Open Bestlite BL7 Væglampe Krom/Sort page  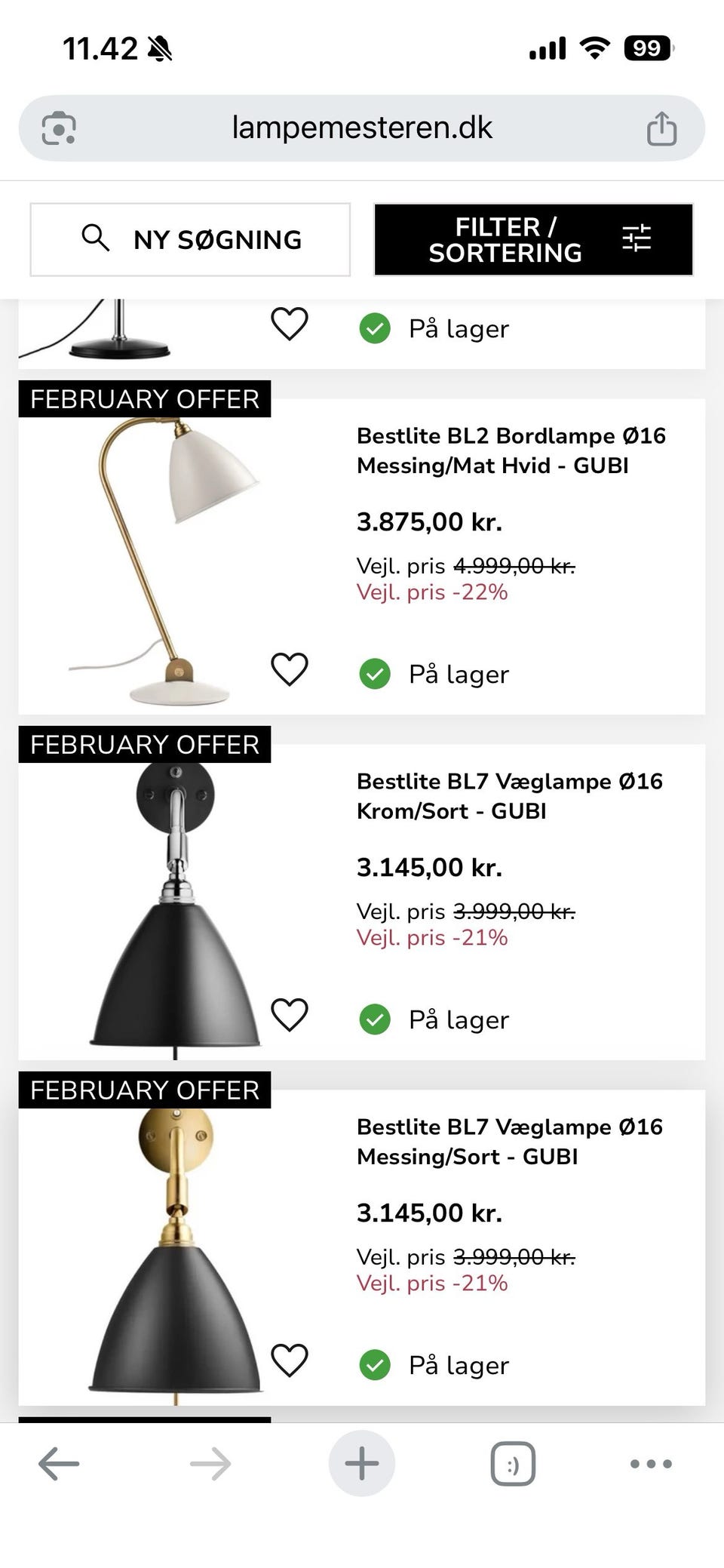point(510,795)
